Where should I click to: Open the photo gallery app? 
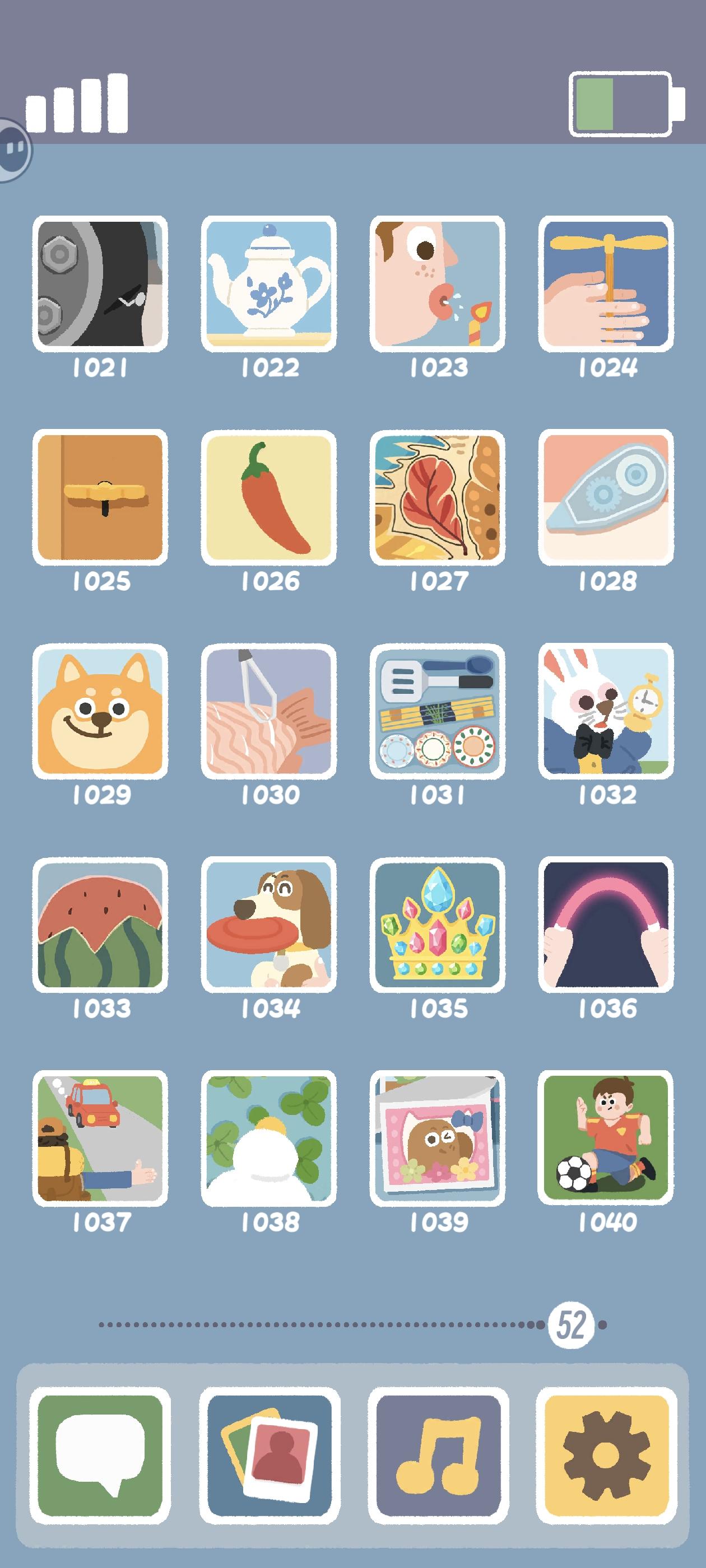270,1455
